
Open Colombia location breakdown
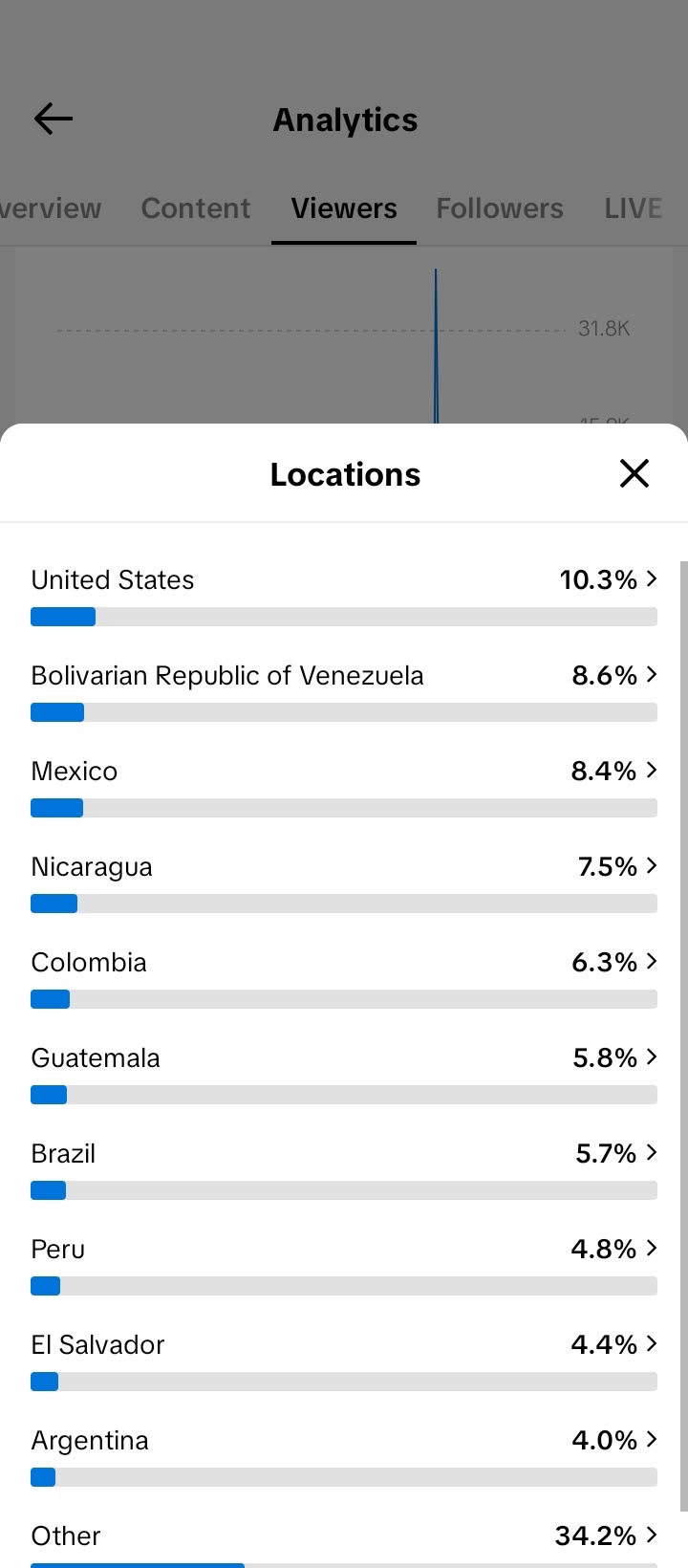[x=344, y=978]
